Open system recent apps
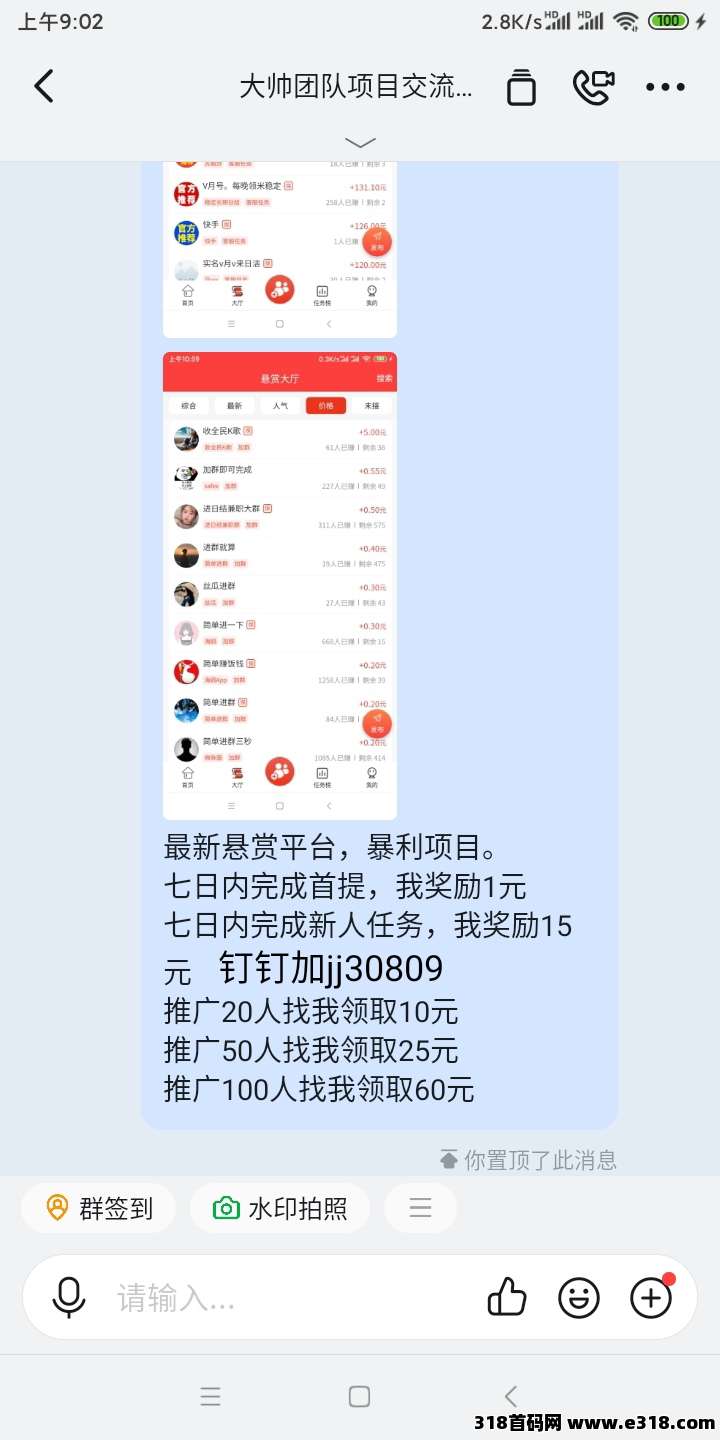This screenshot has width=720, height=1440. point(210,1396)
